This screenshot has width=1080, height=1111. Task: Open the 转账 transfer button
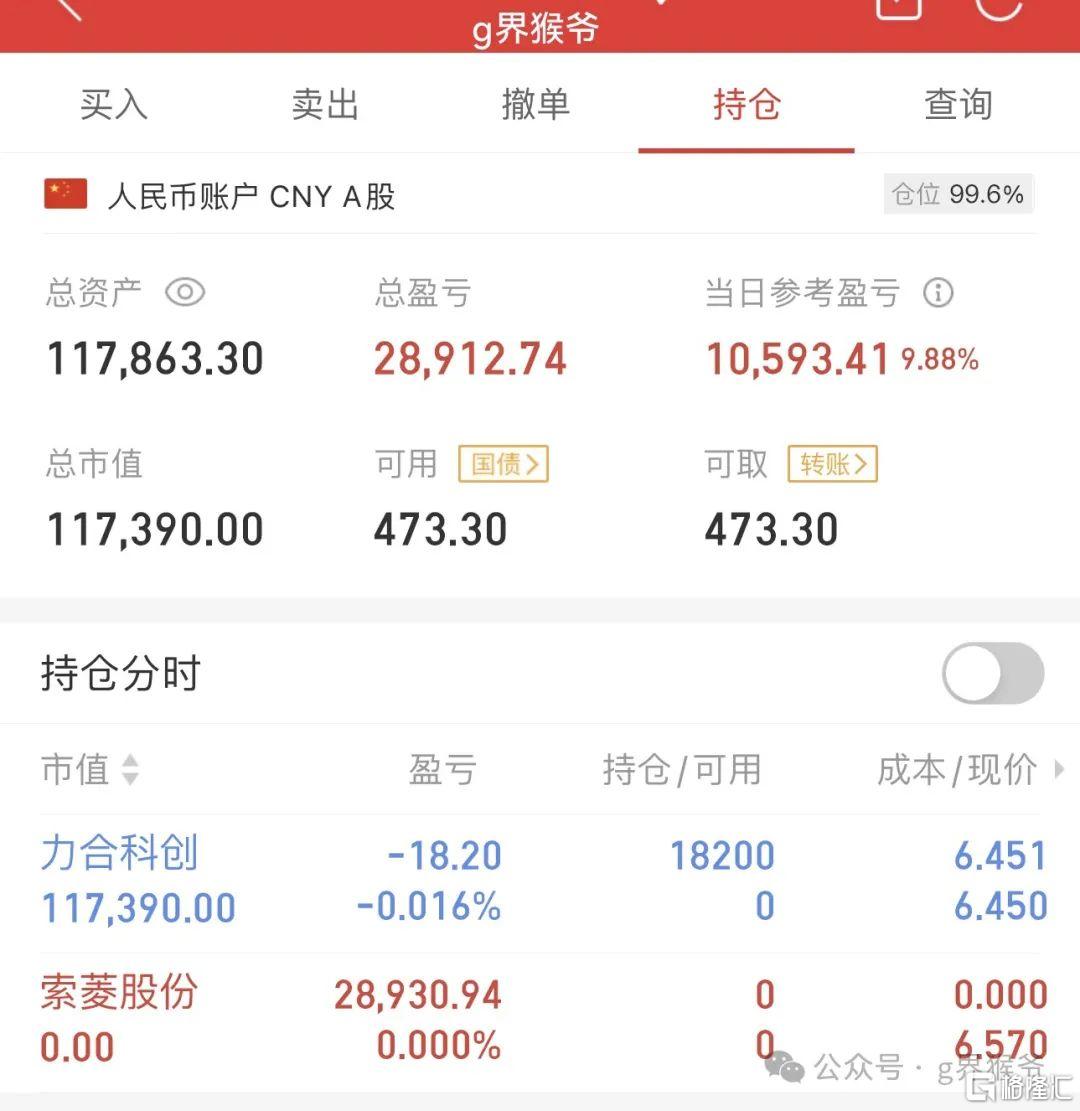(832, 464)
